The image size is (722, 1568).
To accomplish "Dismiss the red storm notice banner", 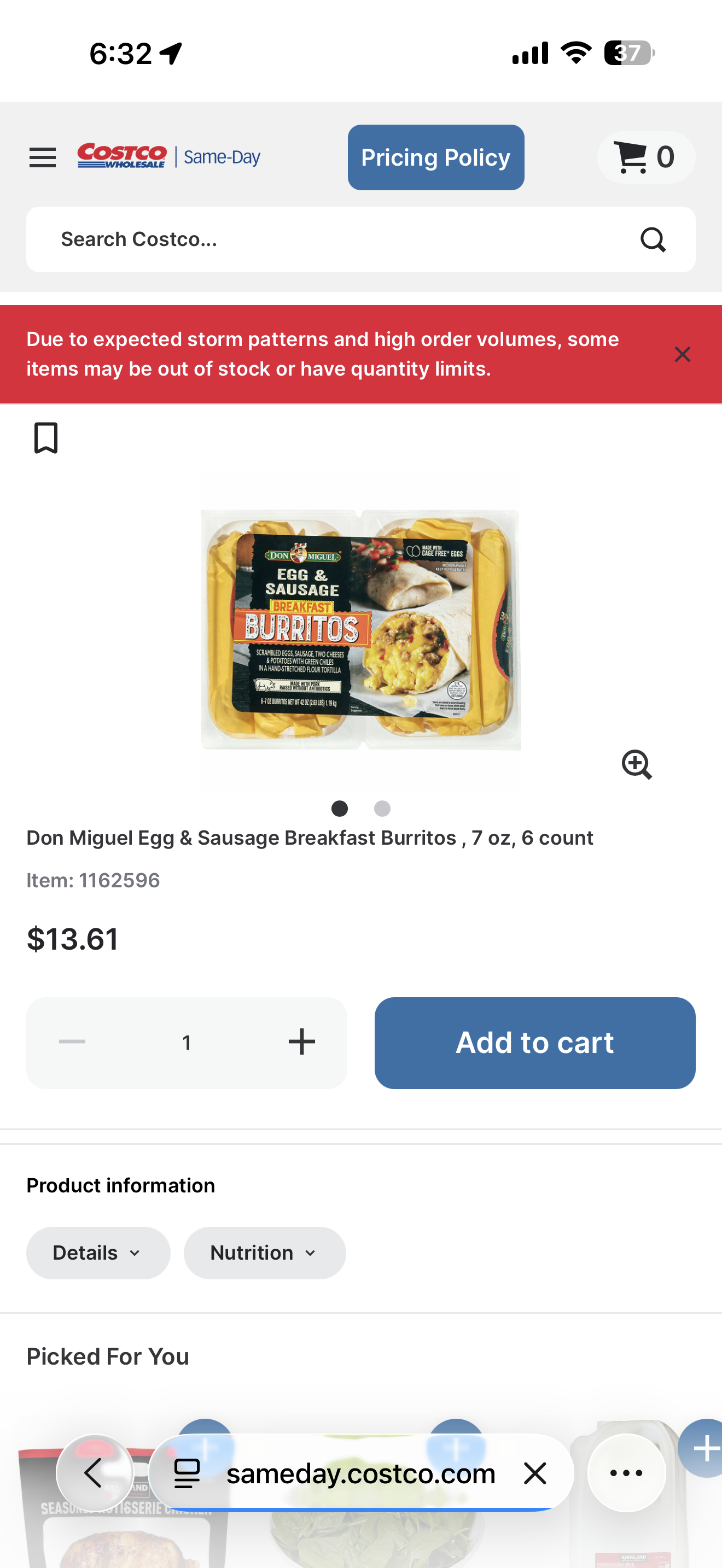I will pos(682,354).
